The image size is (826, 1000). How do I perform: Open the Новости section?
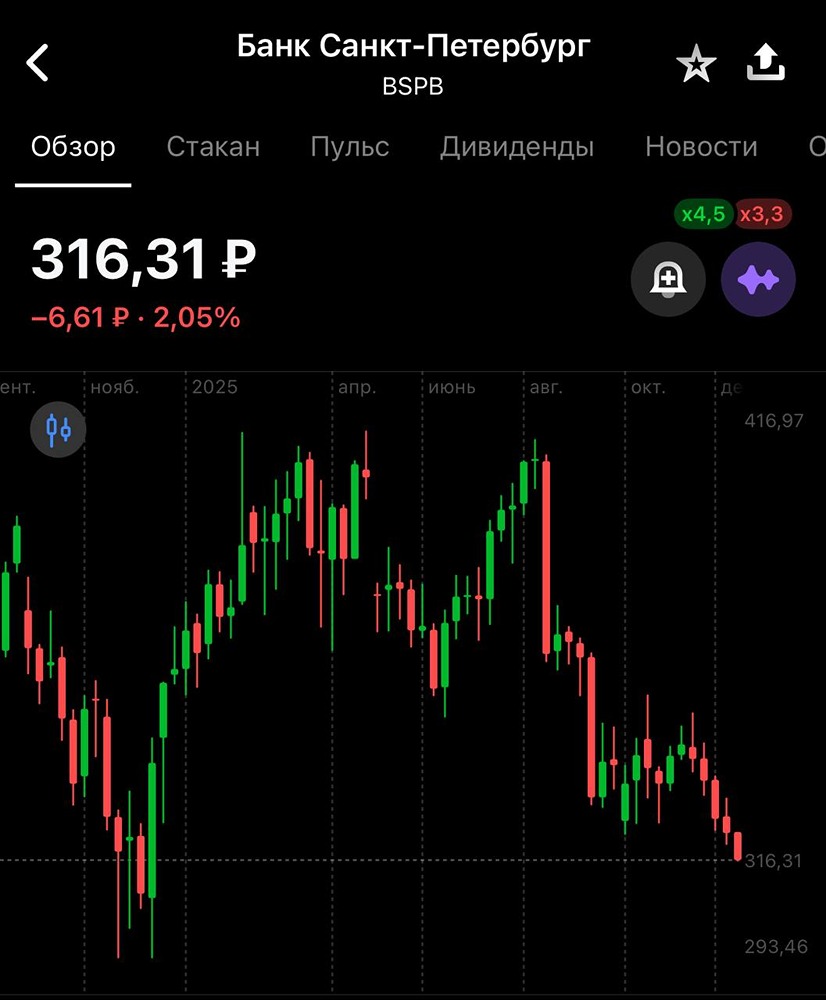[701, 146]
